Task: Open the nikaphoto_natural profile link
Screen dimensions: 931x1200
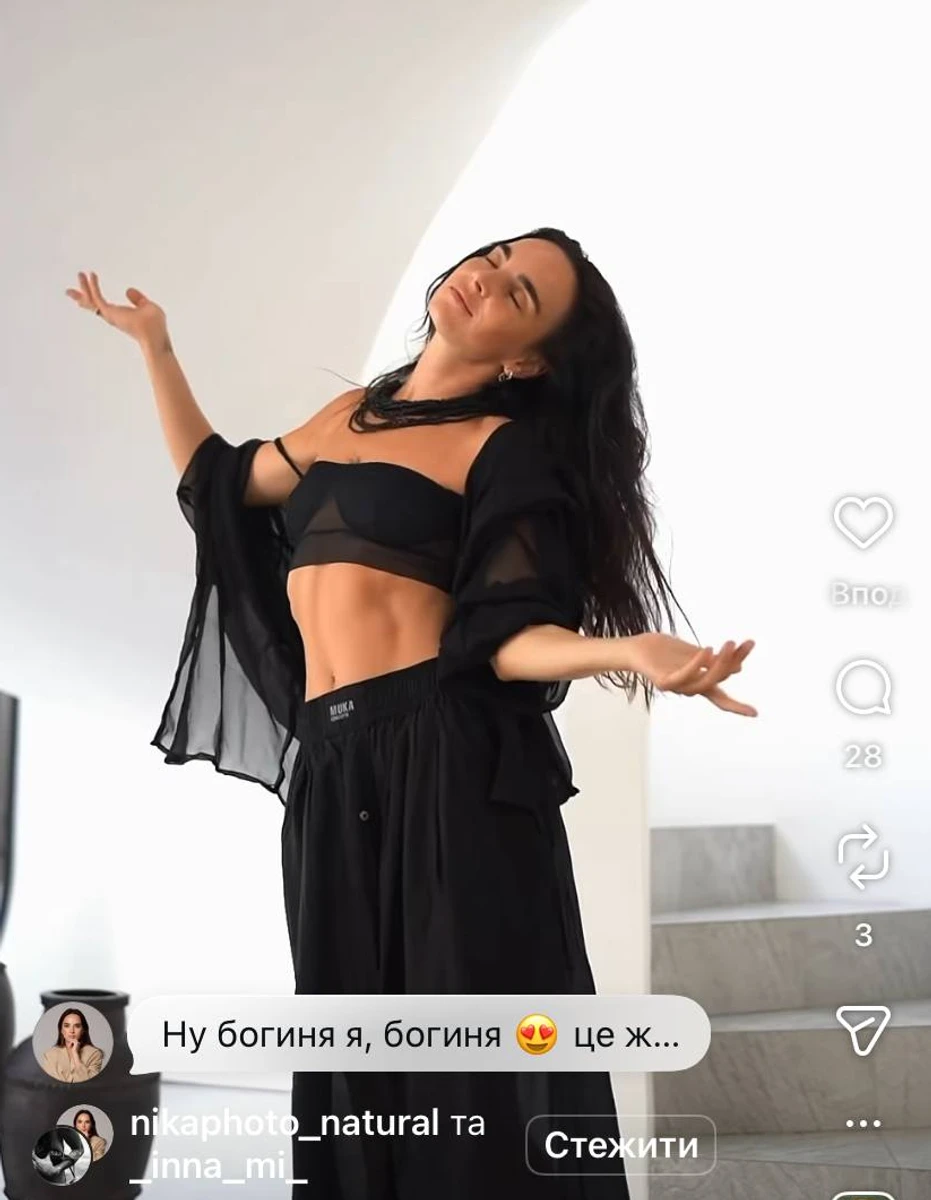Action: 284,1123
